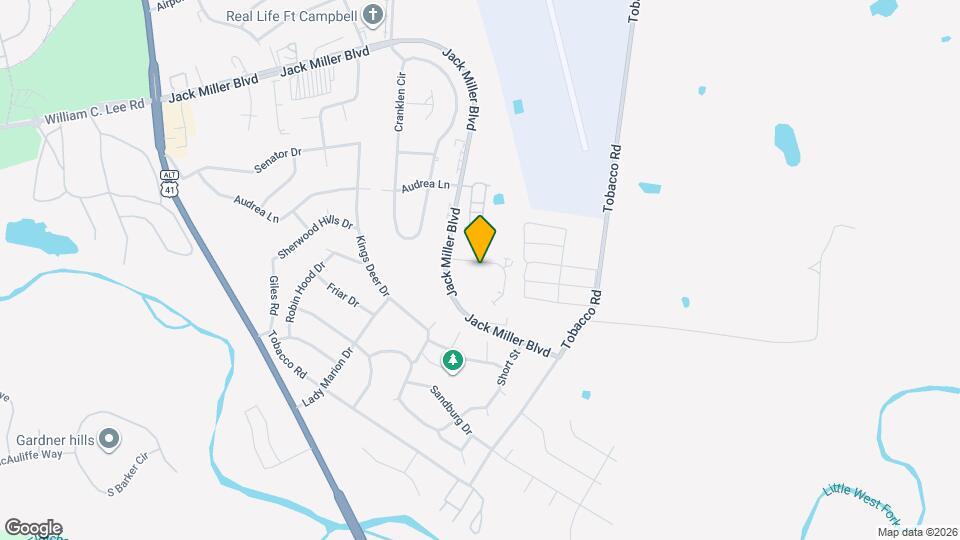This screenshot has height=540, width=960.
Task: Select the Gardner hills place pin
Action: 110,440
